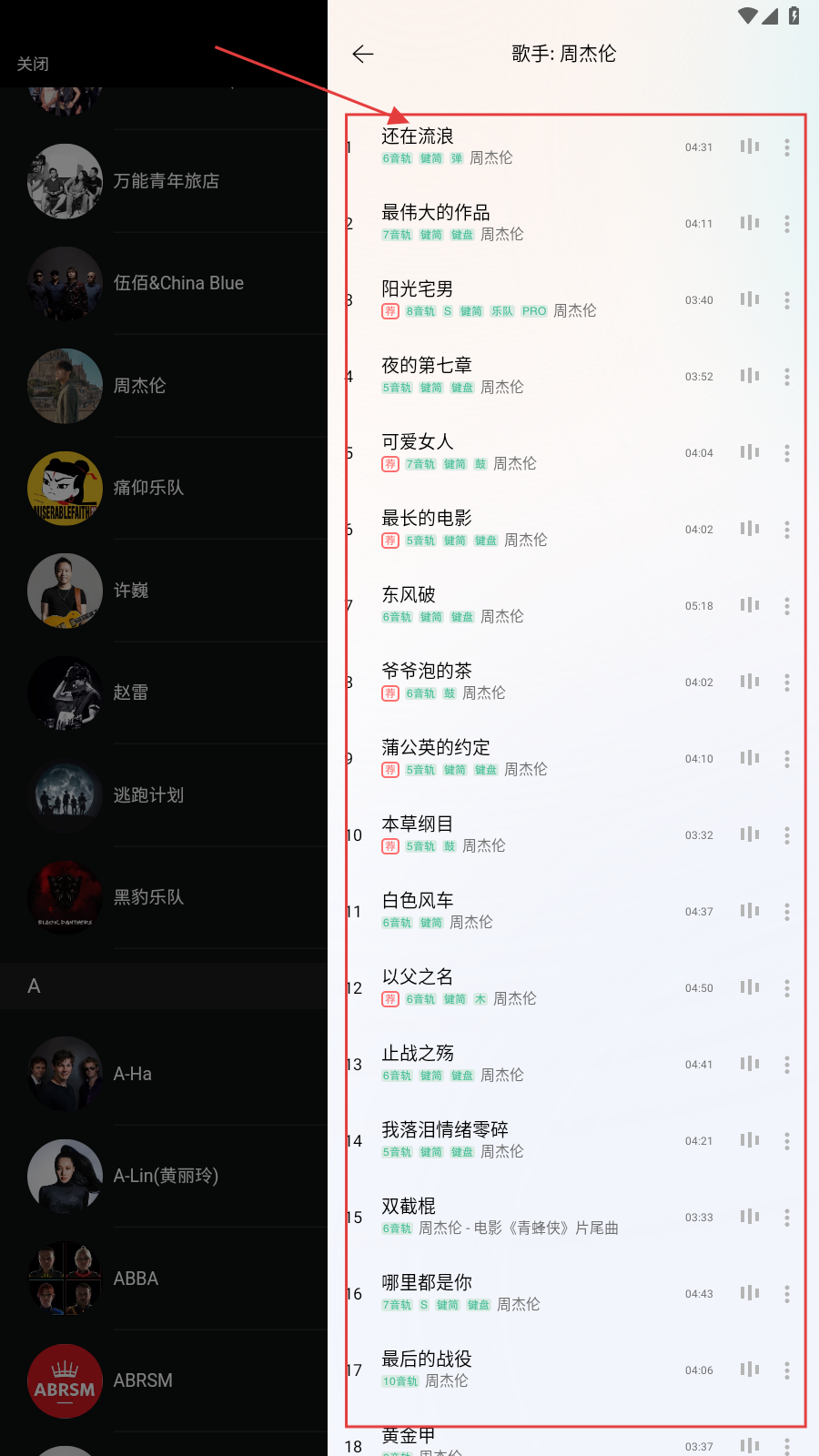819x1456 pixels.
Task: Tap 关闭 to close the artist list
Action: [x=33, y=64]
